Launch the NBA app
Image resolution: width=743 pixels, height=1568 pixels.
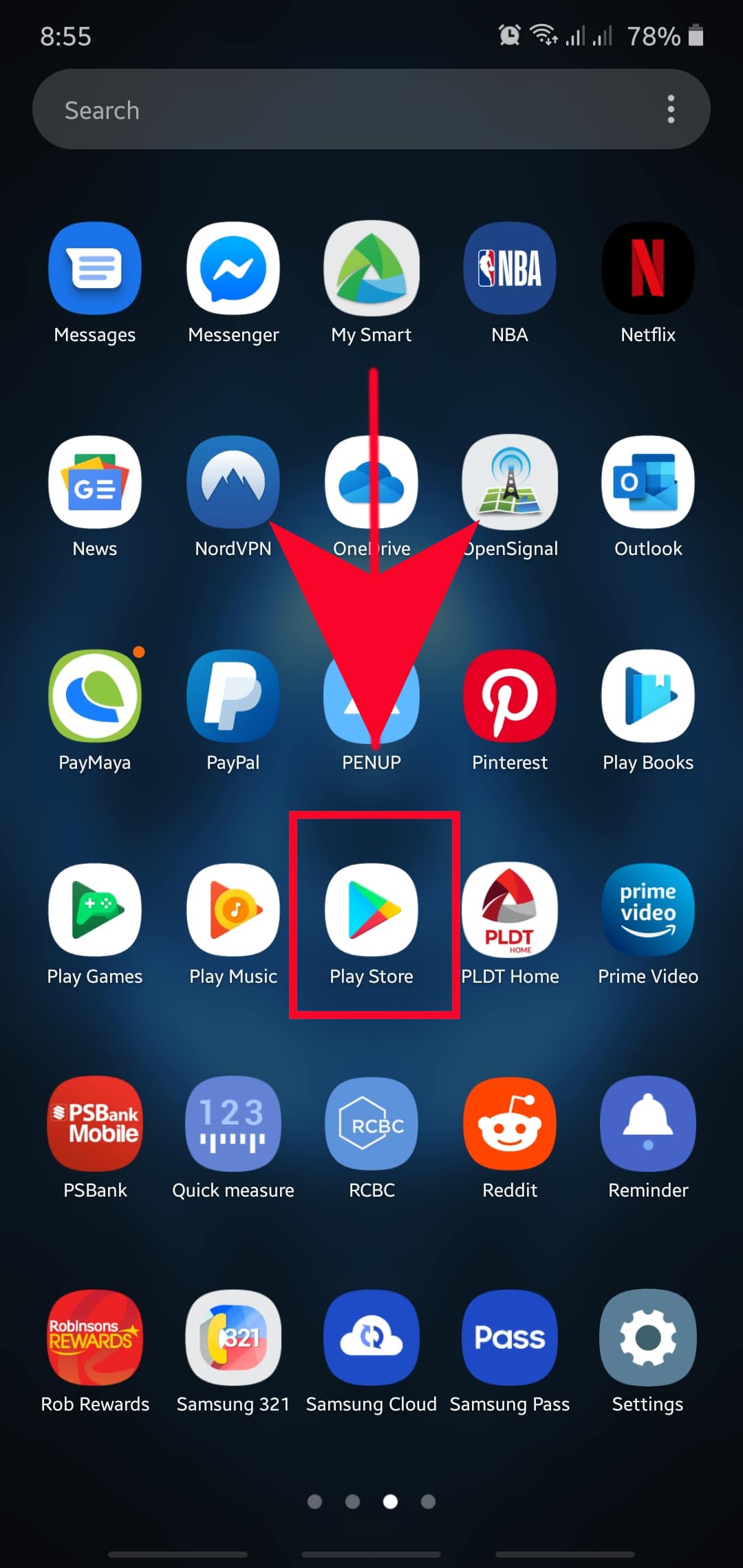point(510,268)
